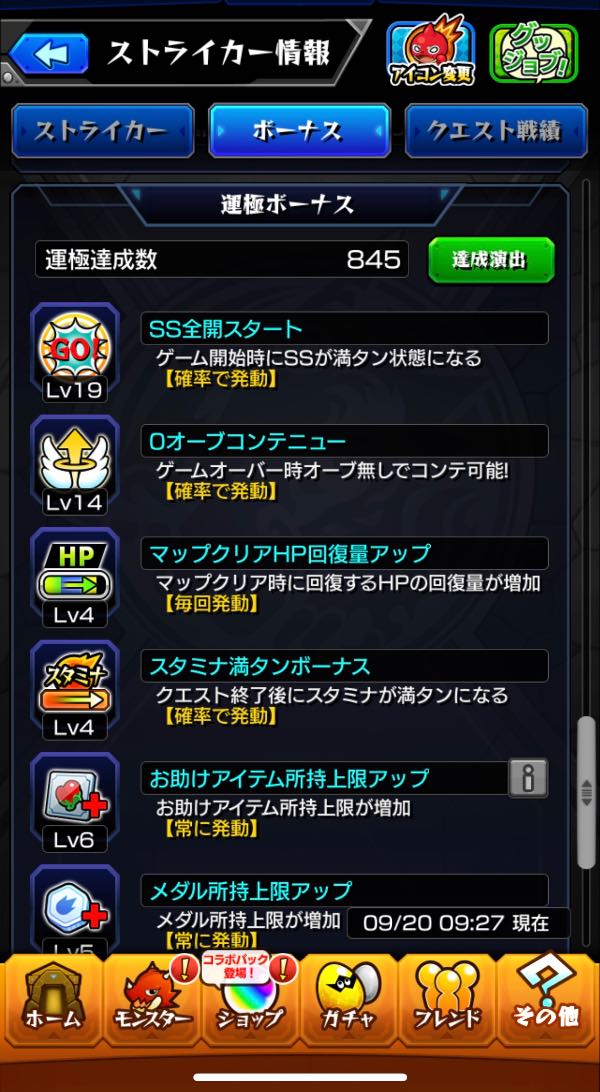Go back with the blue arrow button

(47, 53)
